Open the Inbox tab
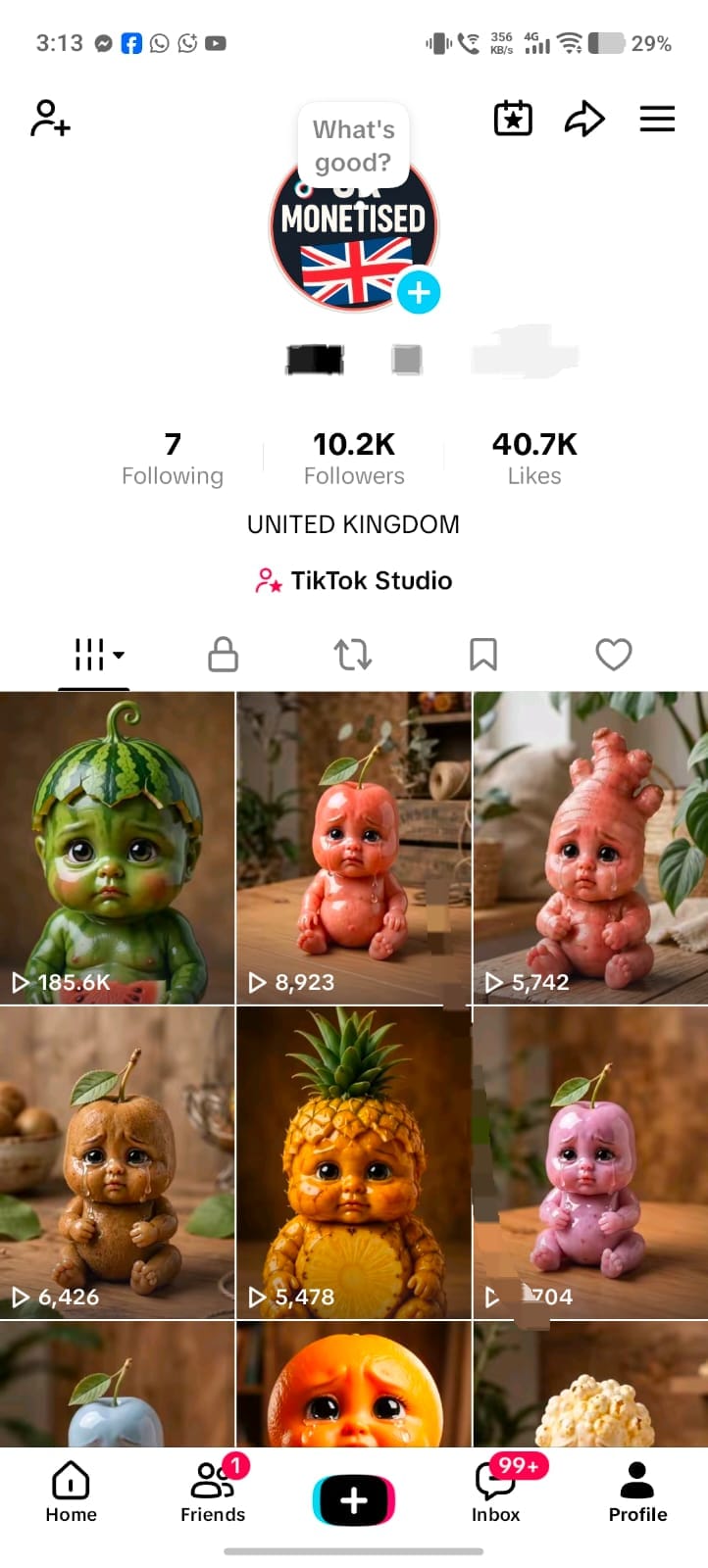Image resolution: width=708 pixels, height=1568 pixels. 496,1492
